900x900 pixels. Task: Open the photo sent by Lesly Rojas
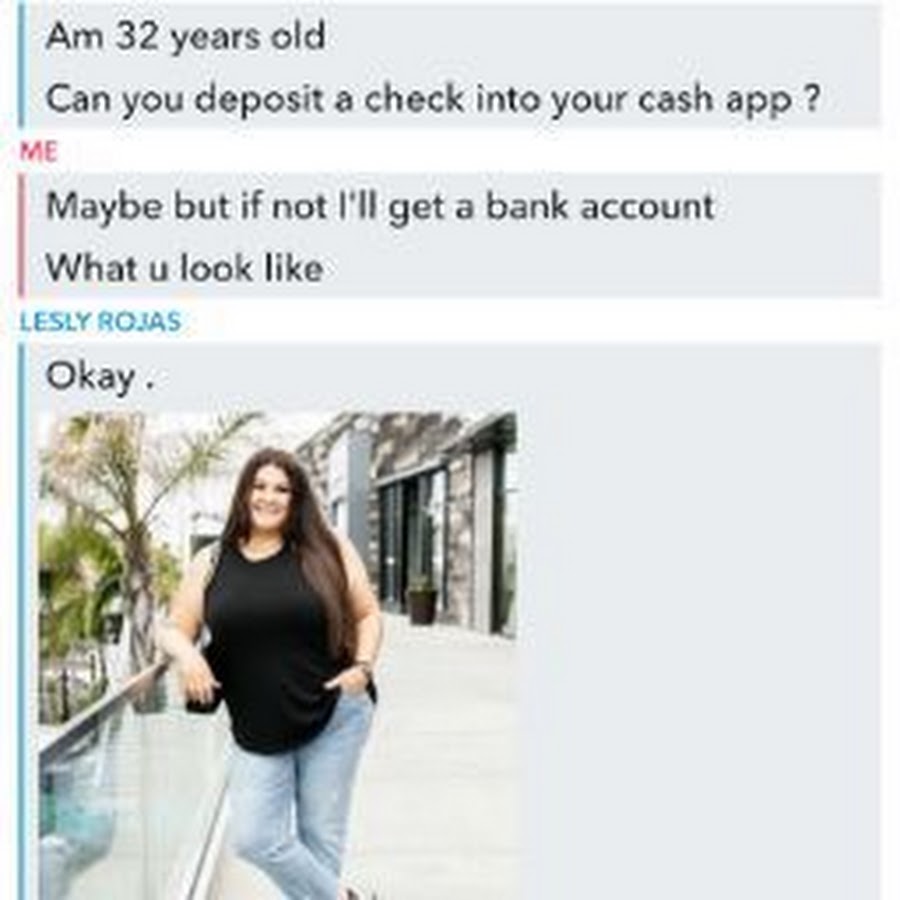click(x=278, y=655)
